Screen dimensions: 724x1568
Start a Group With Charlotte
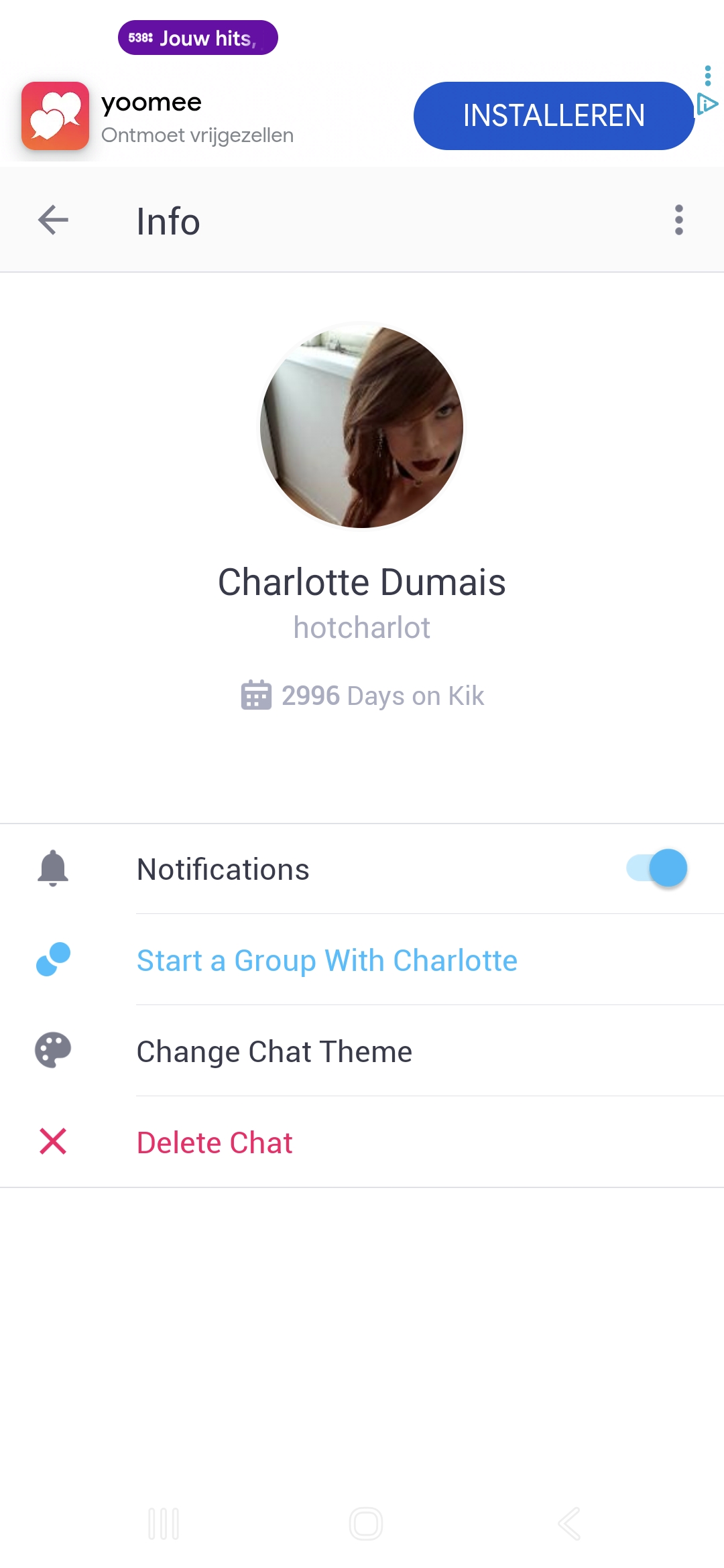pyautogui.click(x=327, y=960)
